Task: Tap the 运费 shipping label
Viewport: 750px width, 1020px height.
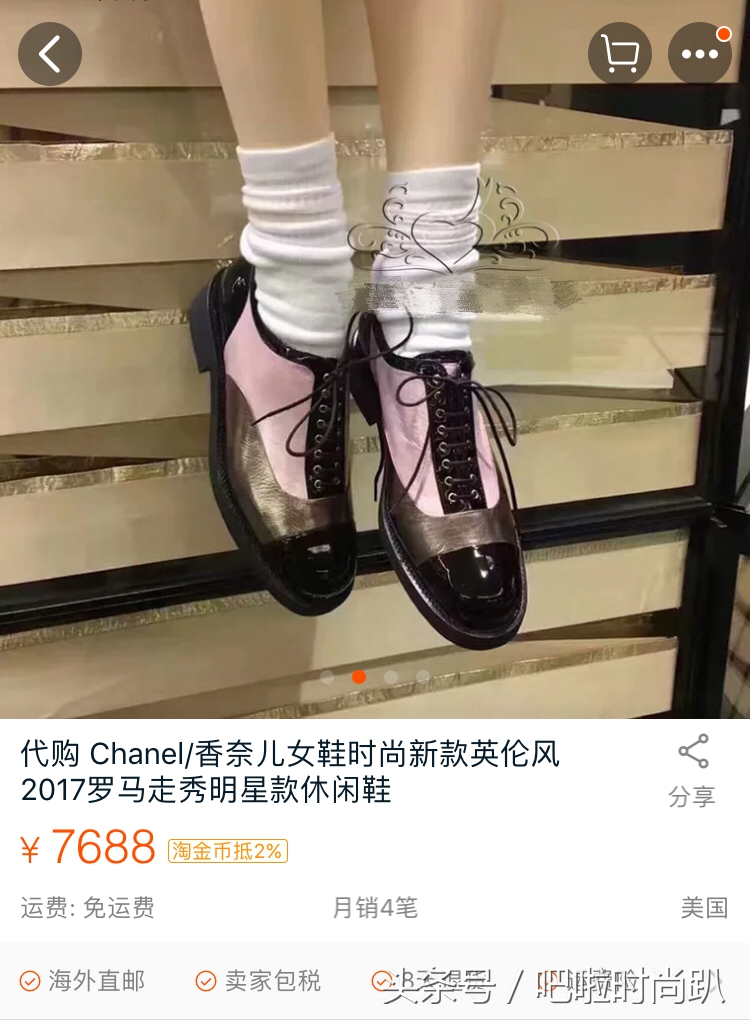Action: [x=45, y=907]
